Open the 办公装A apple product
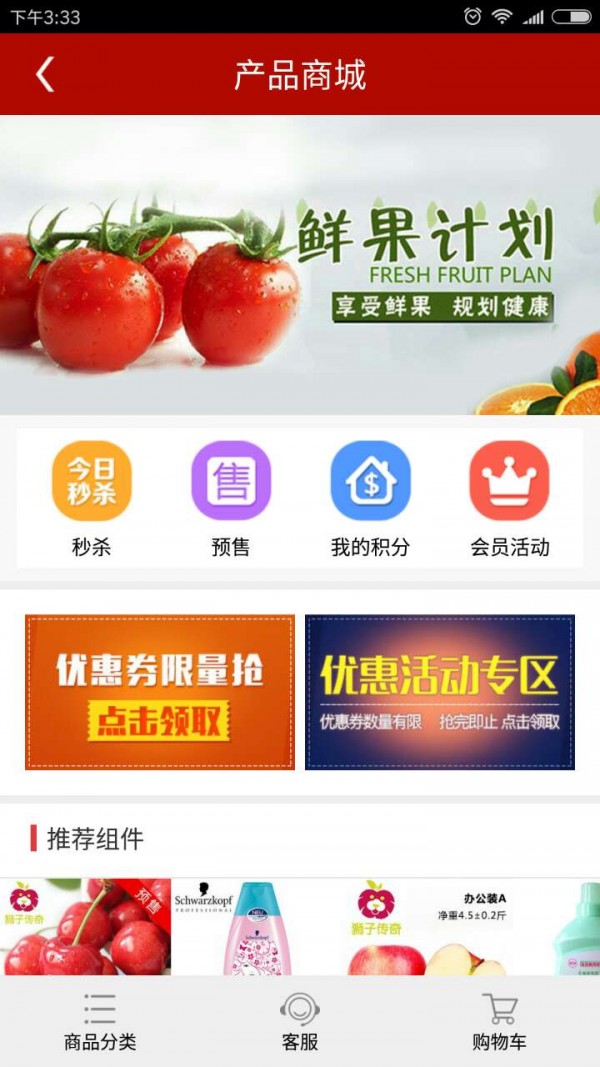The width and height of the screenshot is (600, 1067). point(430,927)
